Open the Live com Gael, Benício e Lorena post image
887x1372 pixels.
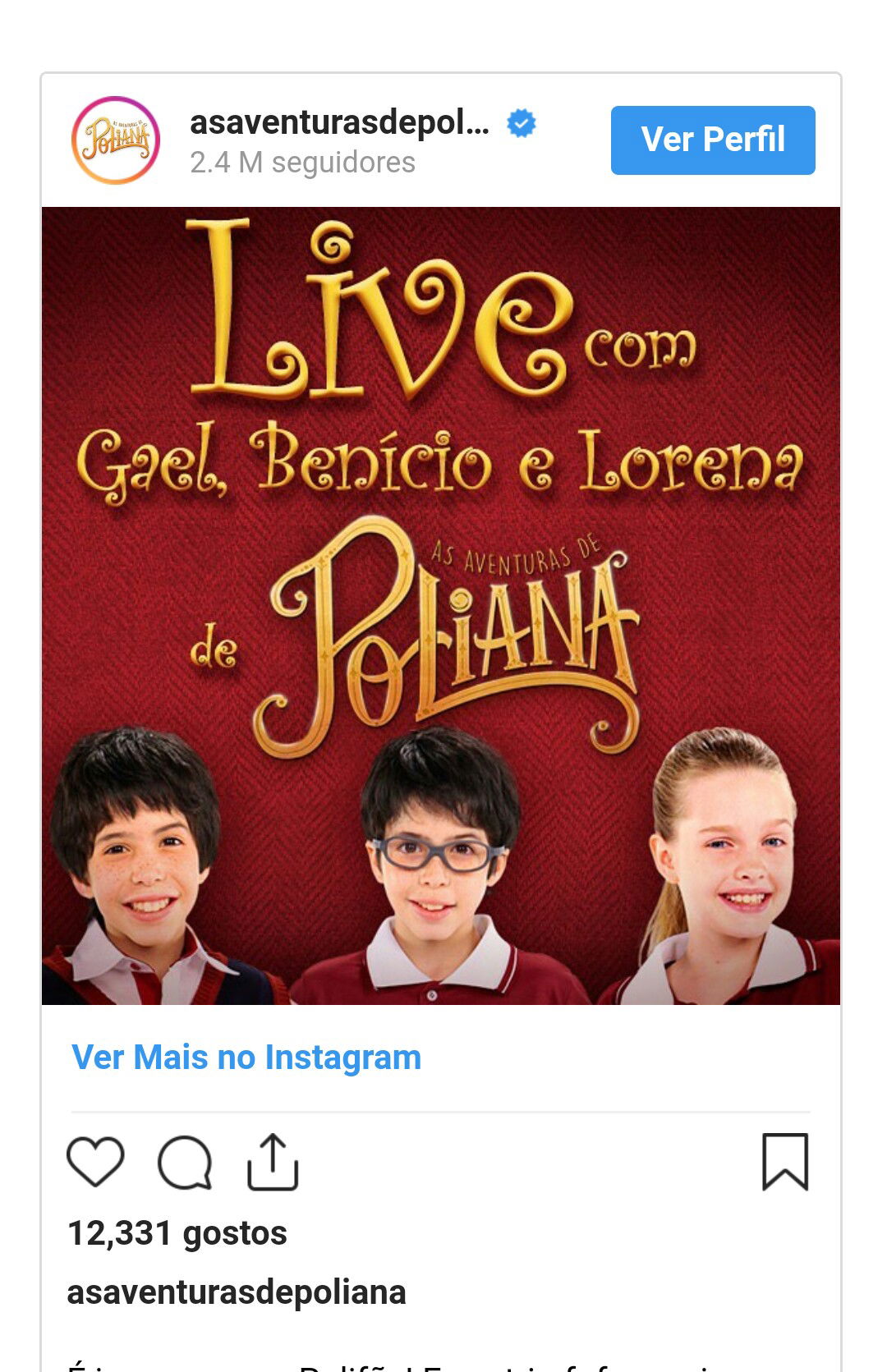click(x=441, y=605)
